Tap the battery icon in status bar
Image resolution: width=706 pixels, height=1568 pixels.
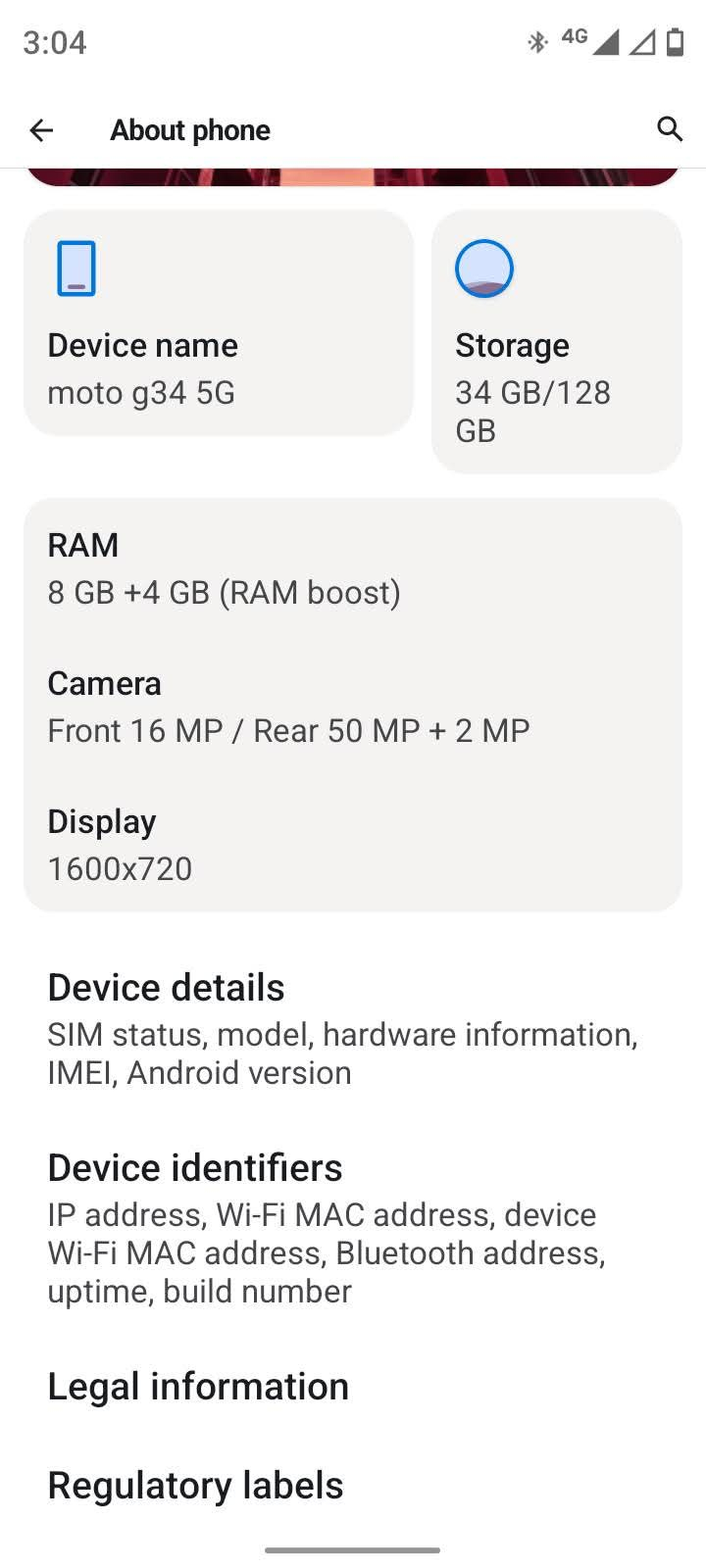click(x=673, y=41)
